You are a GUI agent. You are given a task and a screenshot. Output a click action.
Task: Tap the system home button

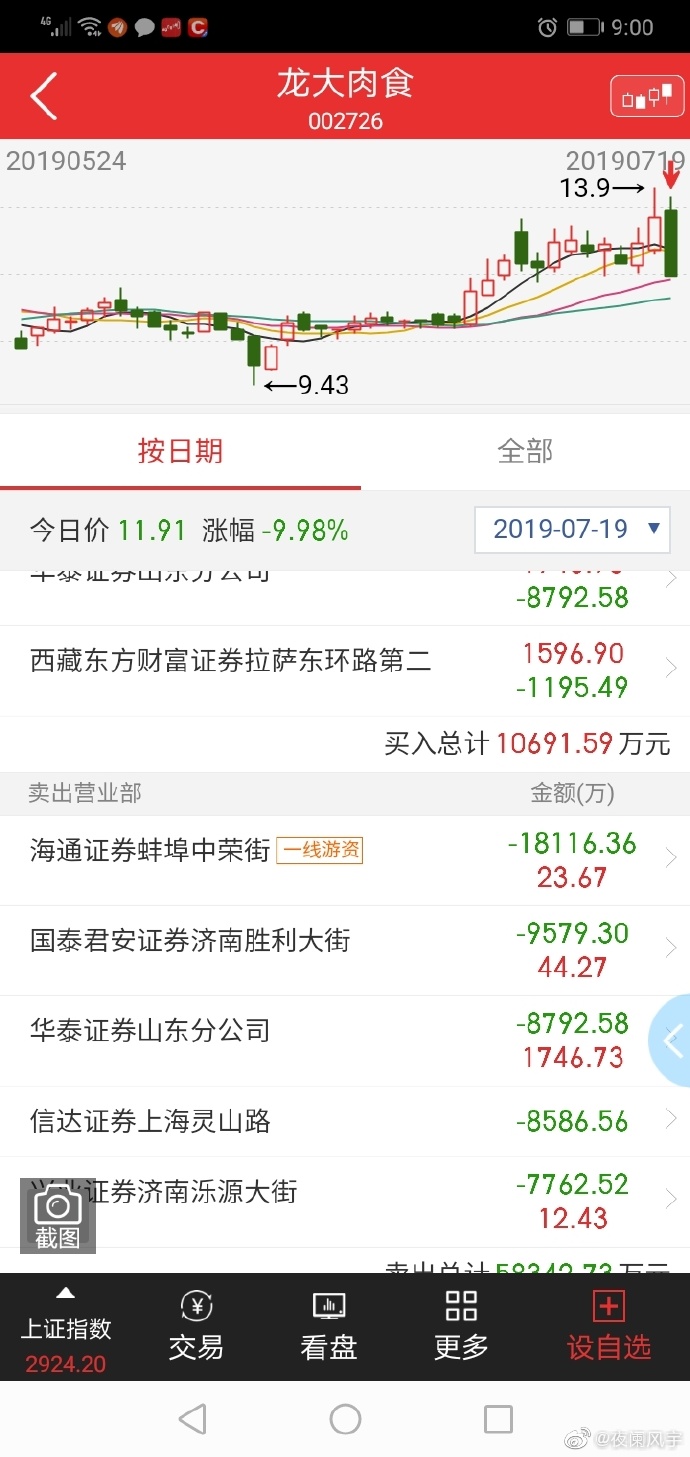(x=345, y=1418)
